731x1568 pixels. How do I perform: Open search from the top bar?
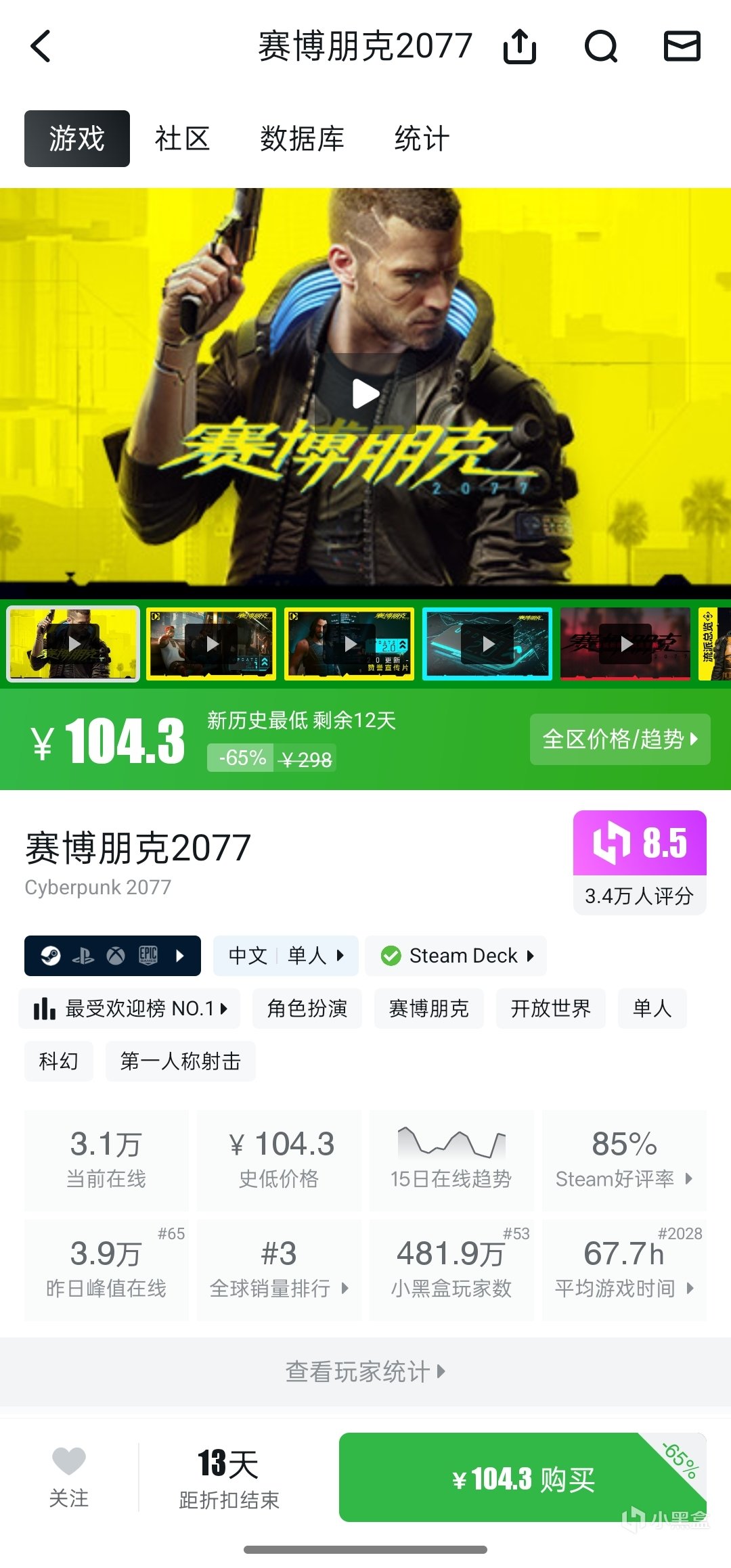coord(600,47)
